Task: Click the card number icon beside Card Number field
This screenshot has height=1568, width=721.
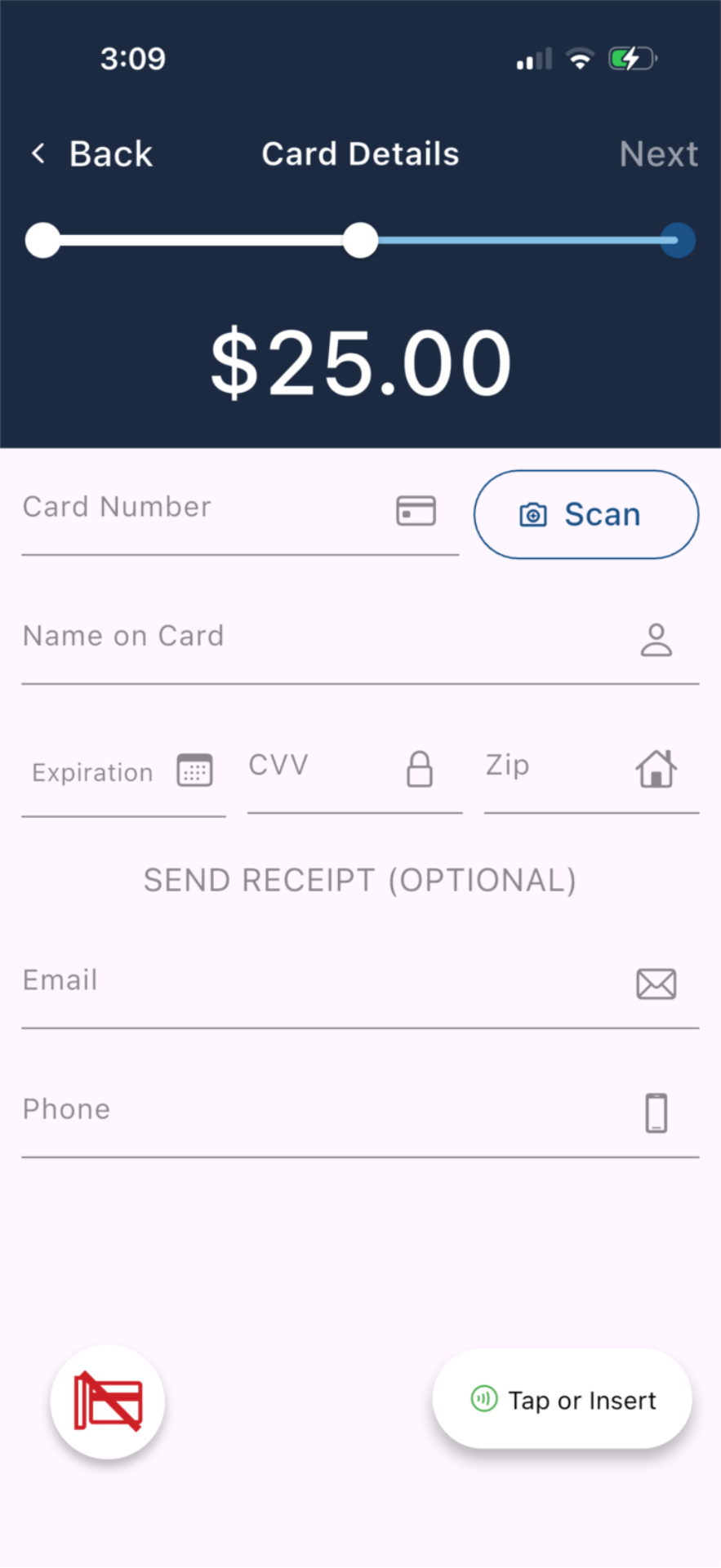Action: [x=415, y=510]
